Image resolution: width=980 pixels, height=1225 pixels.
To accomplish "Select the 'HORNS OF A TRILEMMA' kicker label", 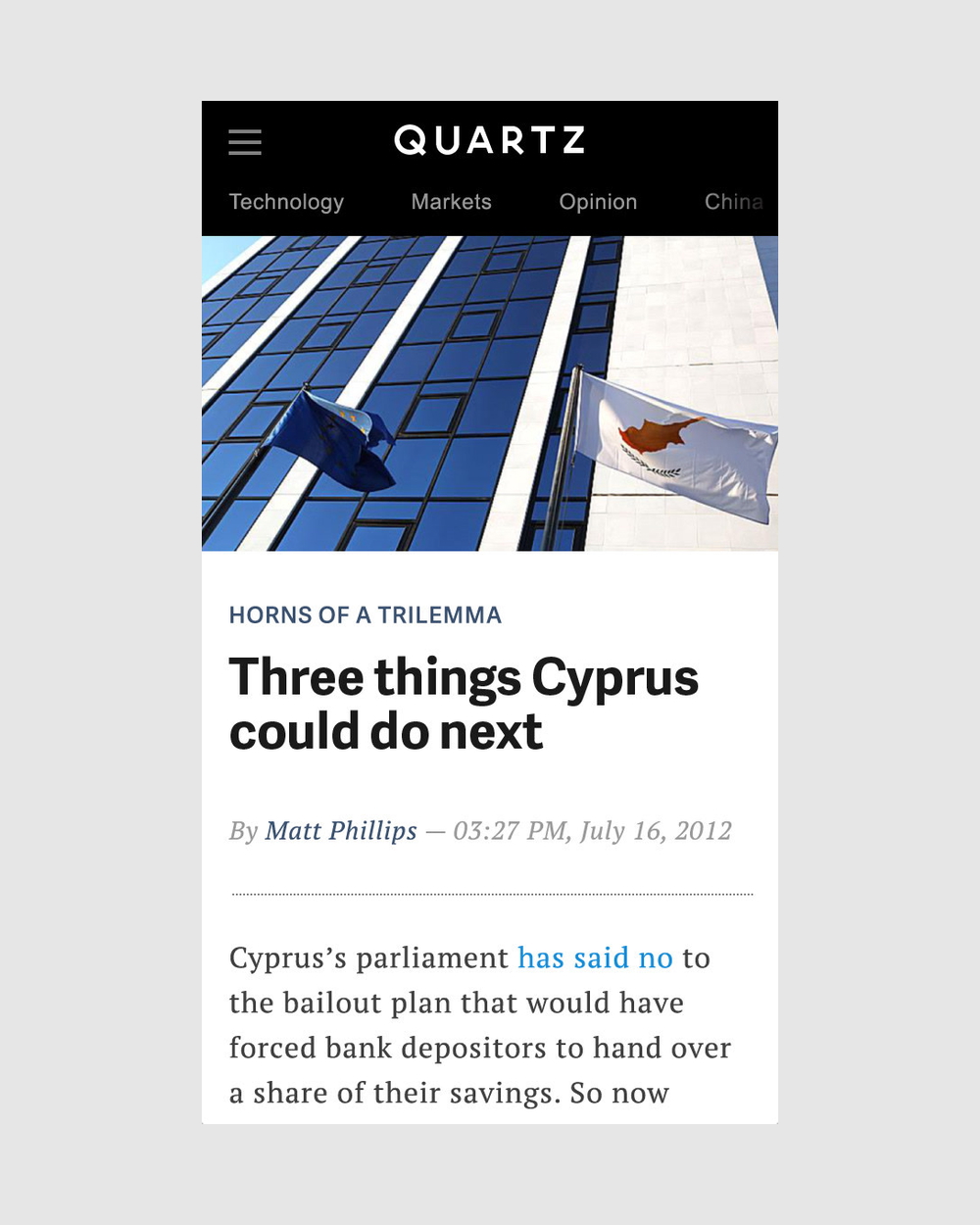I will coord(365,614).
